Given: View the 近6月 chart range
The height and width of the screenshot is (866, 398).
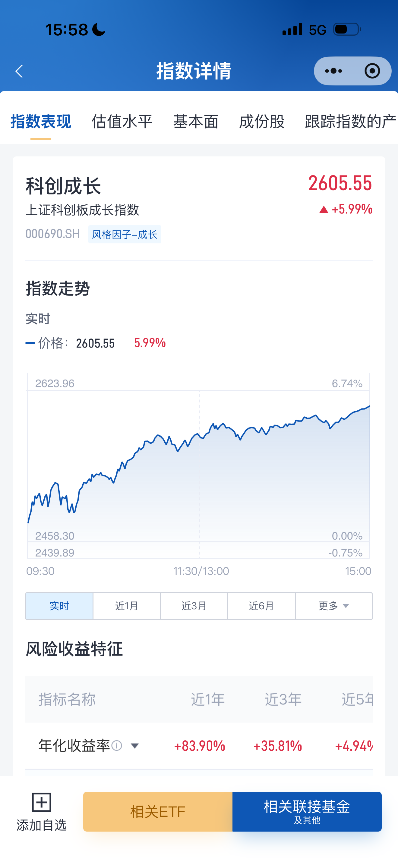Looking at the screenshot, I should (x=262, y=606).
